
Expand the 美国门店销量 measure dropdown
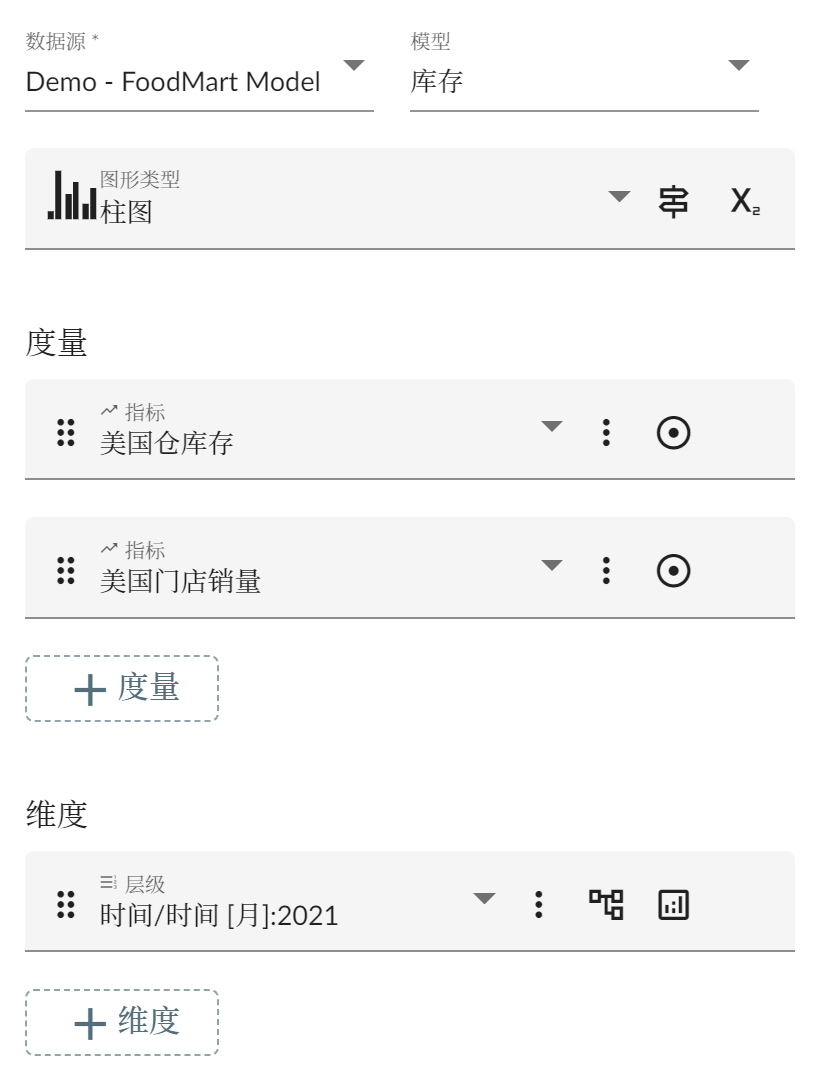click(x=552, y=565)
